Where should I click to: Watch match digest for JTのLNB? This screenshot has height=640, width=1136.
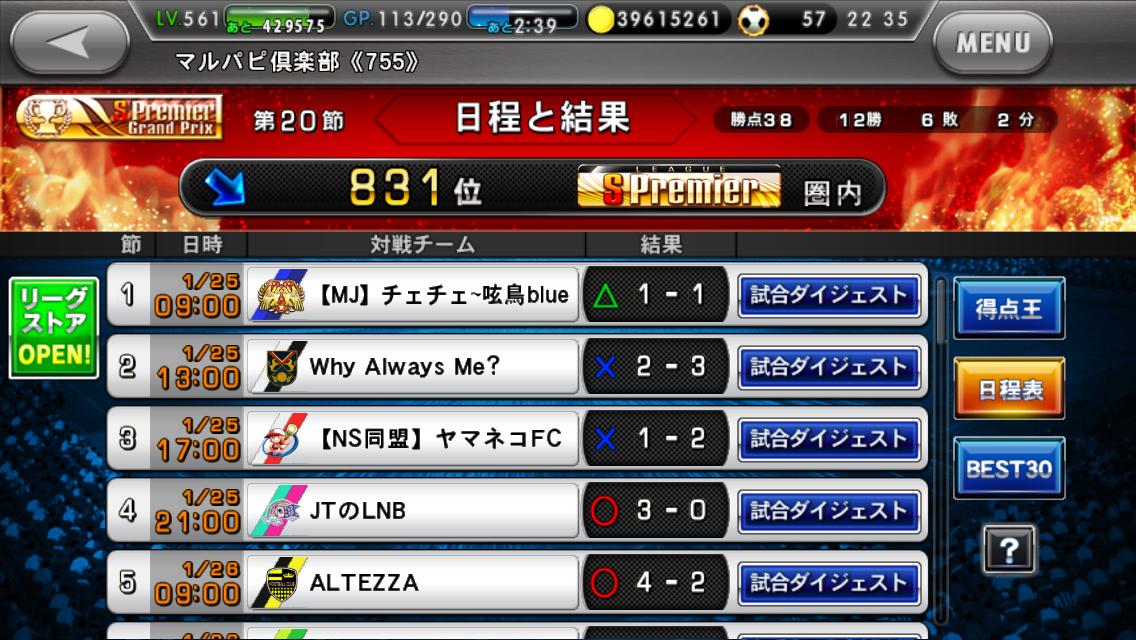[829, 511]
